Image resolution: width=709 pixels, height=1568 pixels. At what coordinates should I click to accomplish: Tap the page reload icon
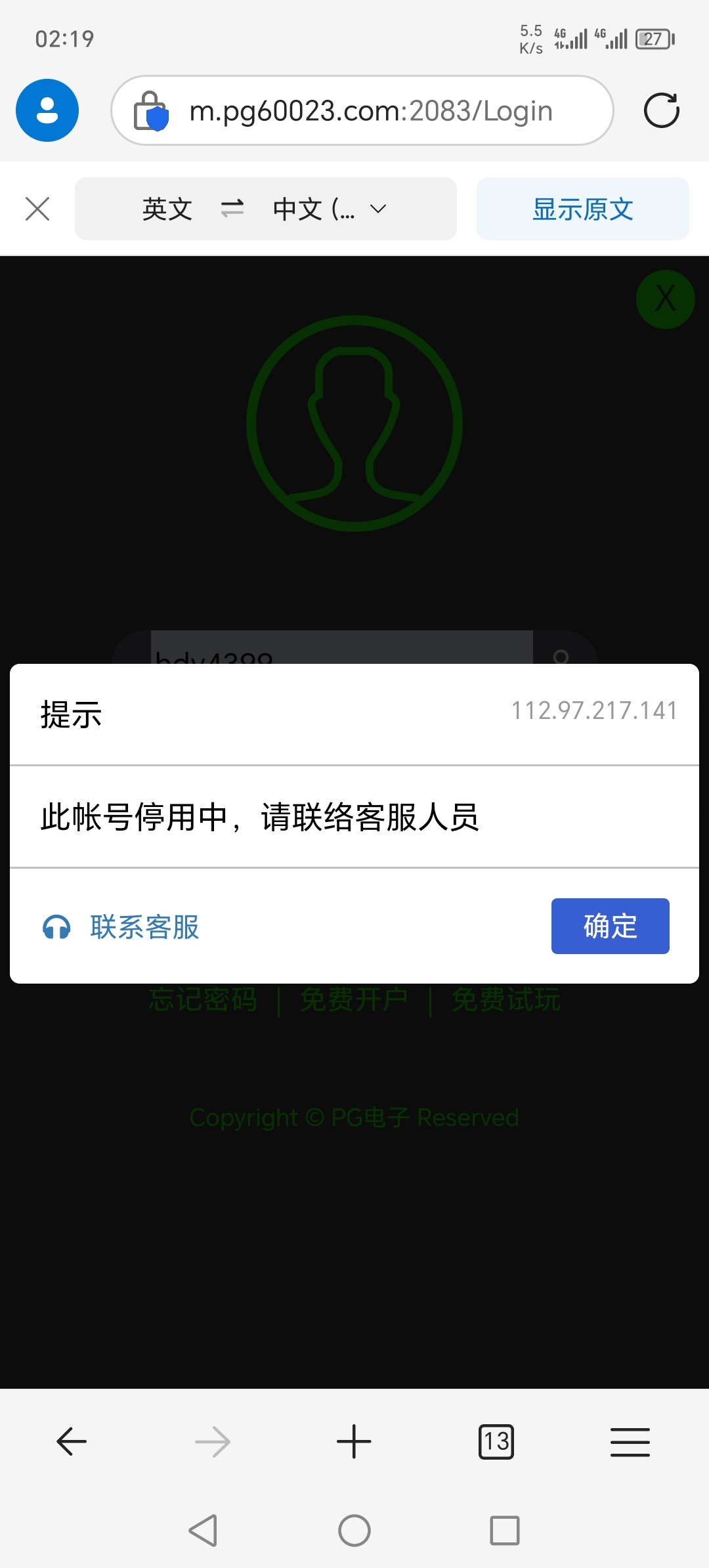(662, 110)
